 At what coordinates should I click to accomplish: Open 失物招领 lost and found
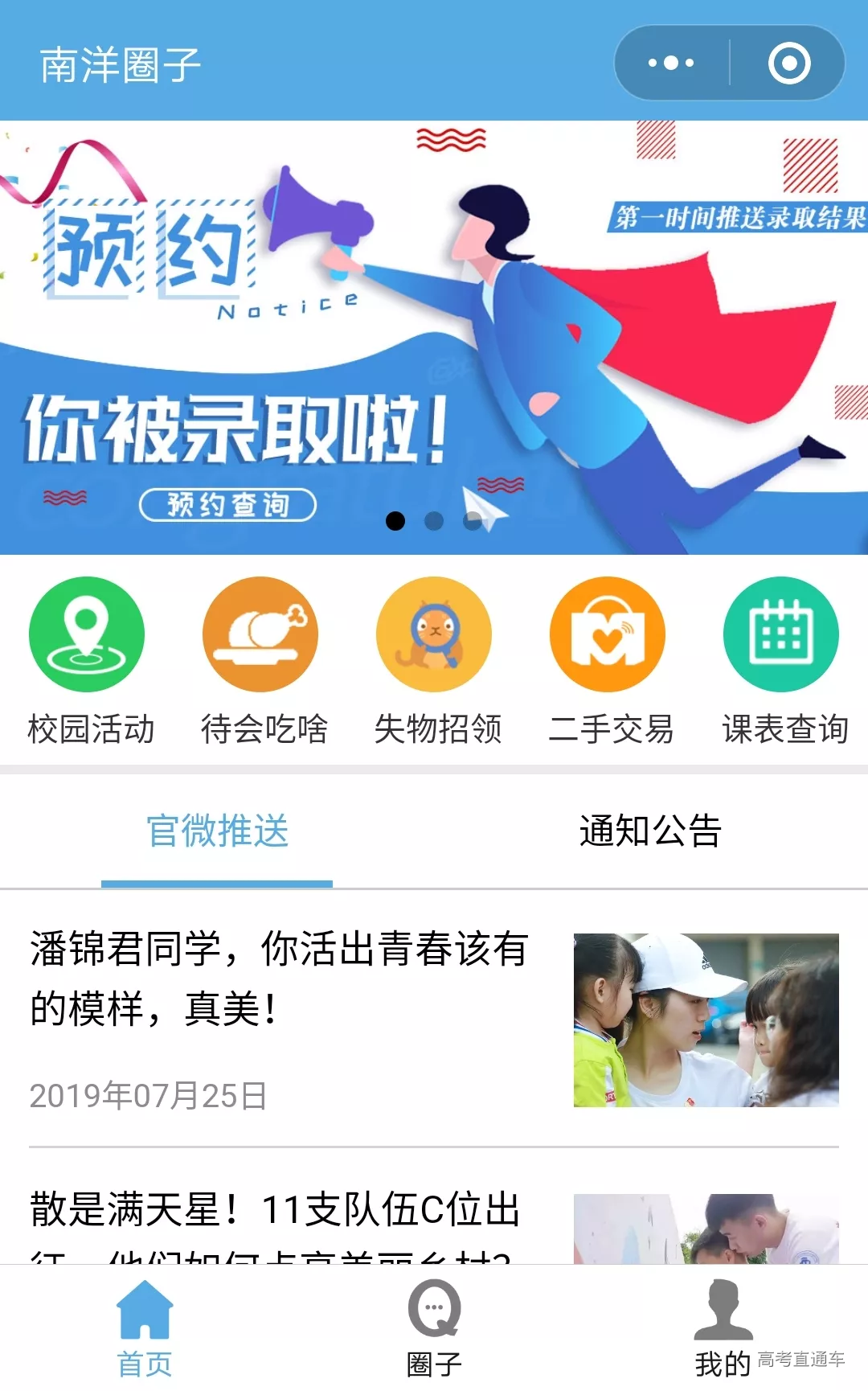[x=435, y=660]
